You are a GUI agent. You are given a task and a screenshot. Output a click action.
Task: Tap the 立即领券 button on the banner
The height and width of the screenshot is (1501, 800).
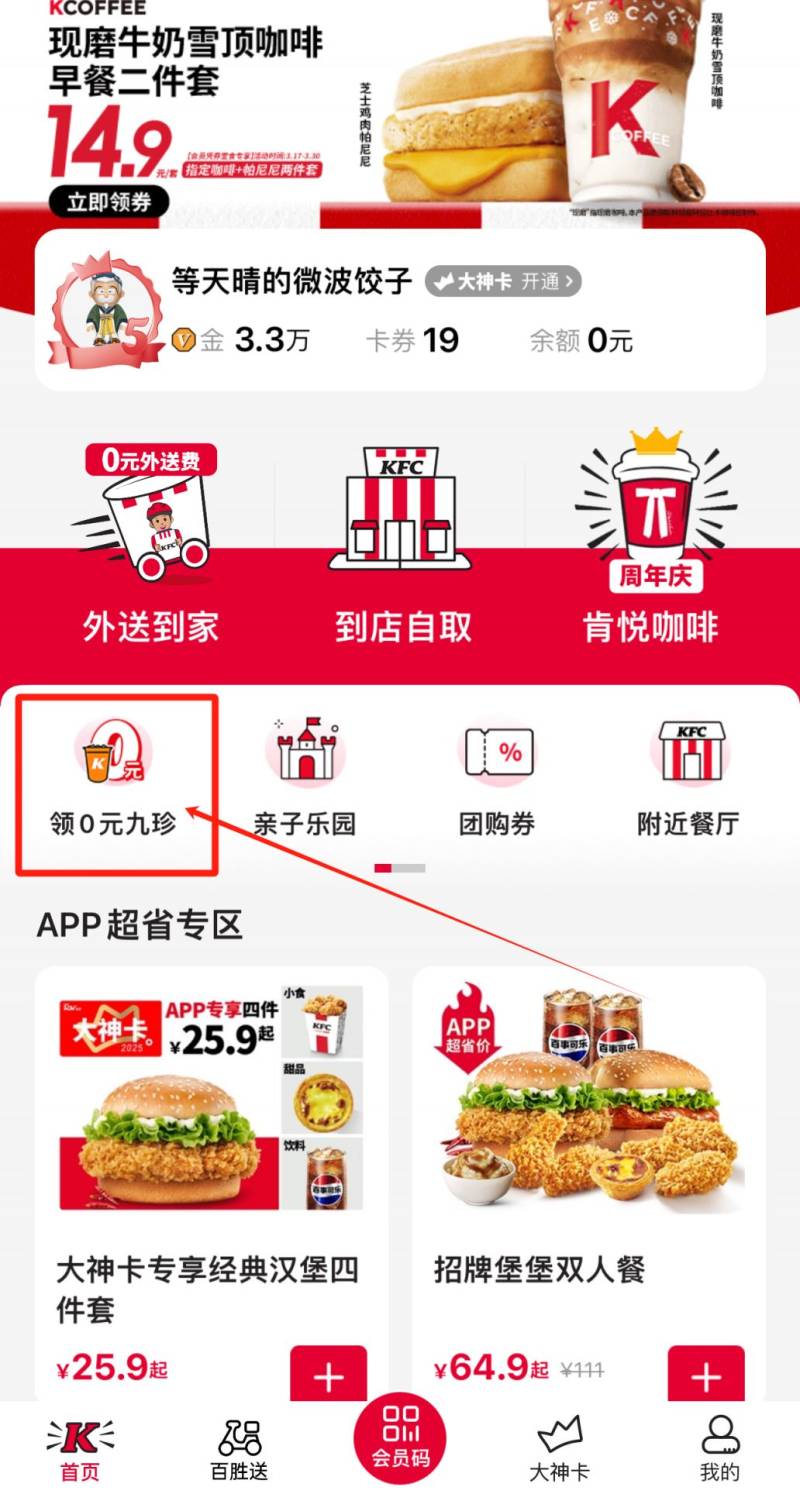coord(109,202)
